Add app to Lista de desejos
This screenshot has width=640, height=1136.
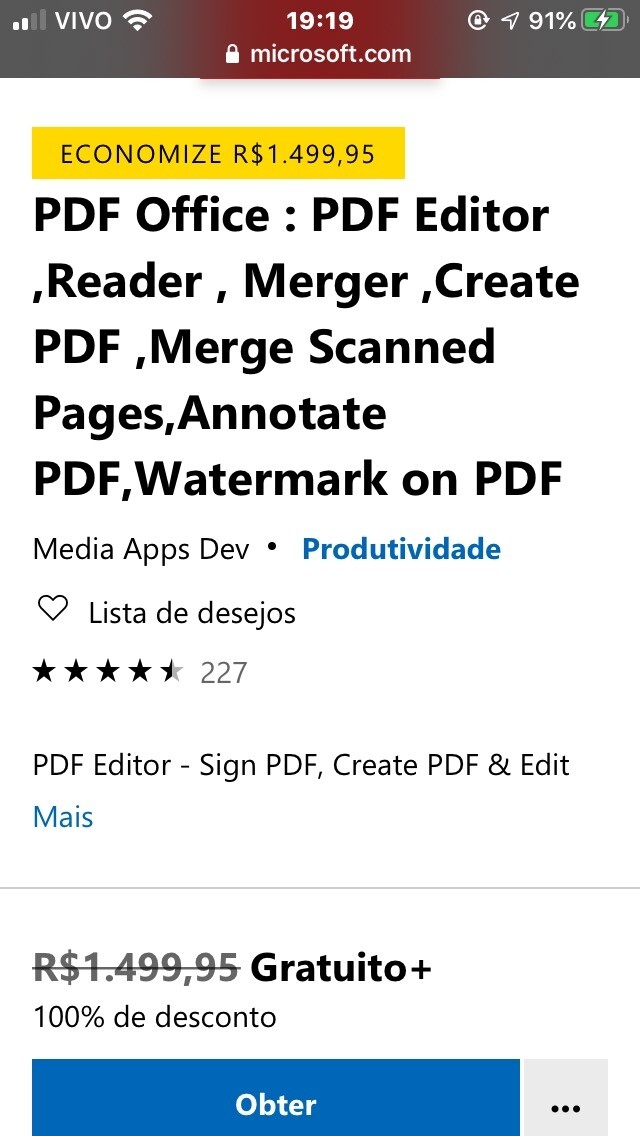(x=165, y=612)
